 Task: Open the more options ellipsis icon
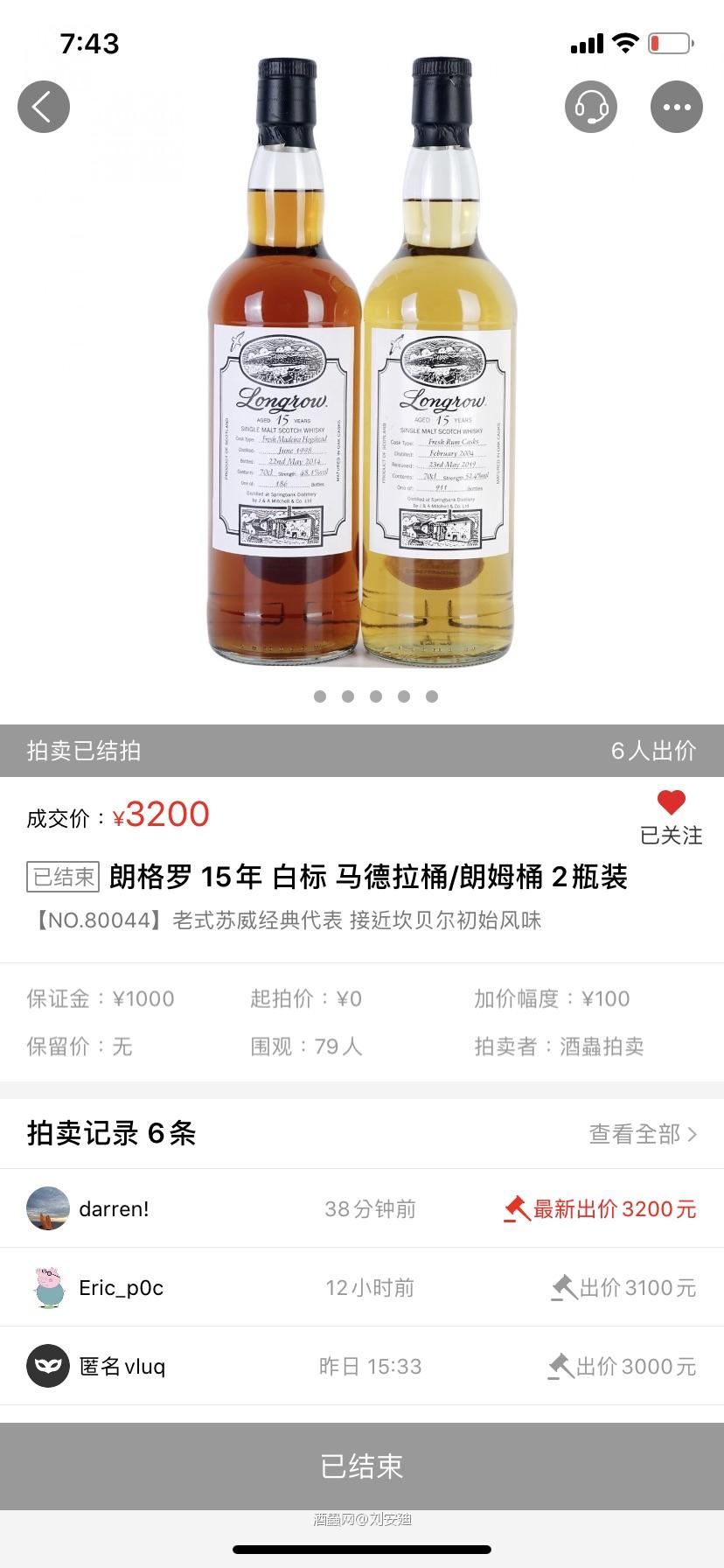click(677, 107)
